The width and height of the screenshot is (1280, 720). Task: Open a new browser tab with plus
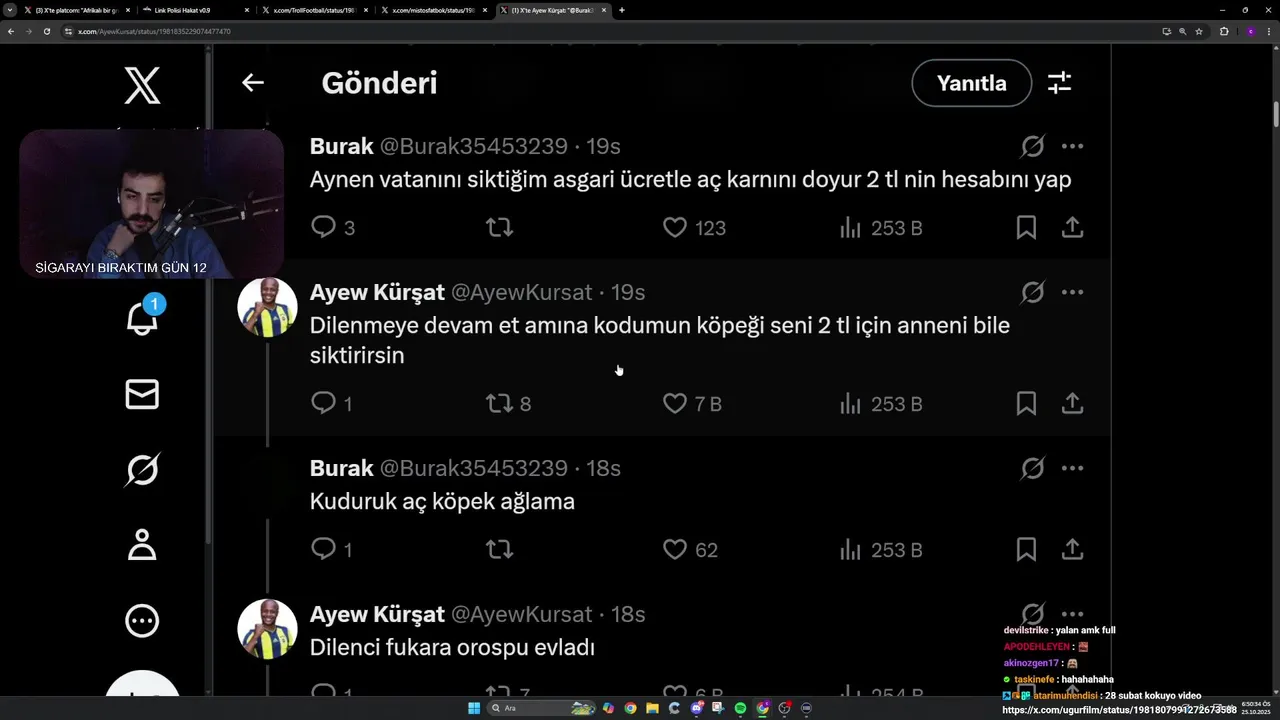622,10
